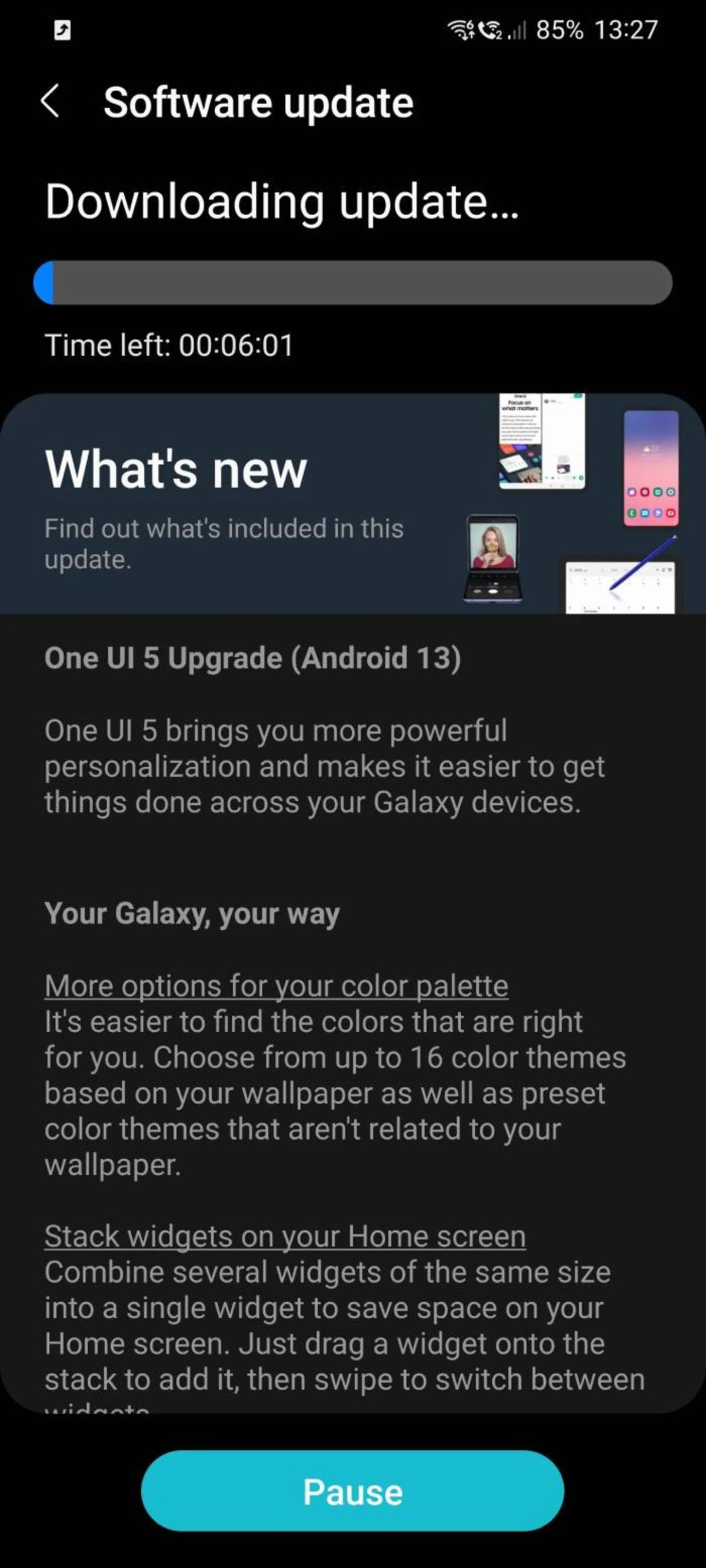Screen dimensions: 706x1568
Task: Tap the Pause button to stop downloading
Action: coord(352,1492)
